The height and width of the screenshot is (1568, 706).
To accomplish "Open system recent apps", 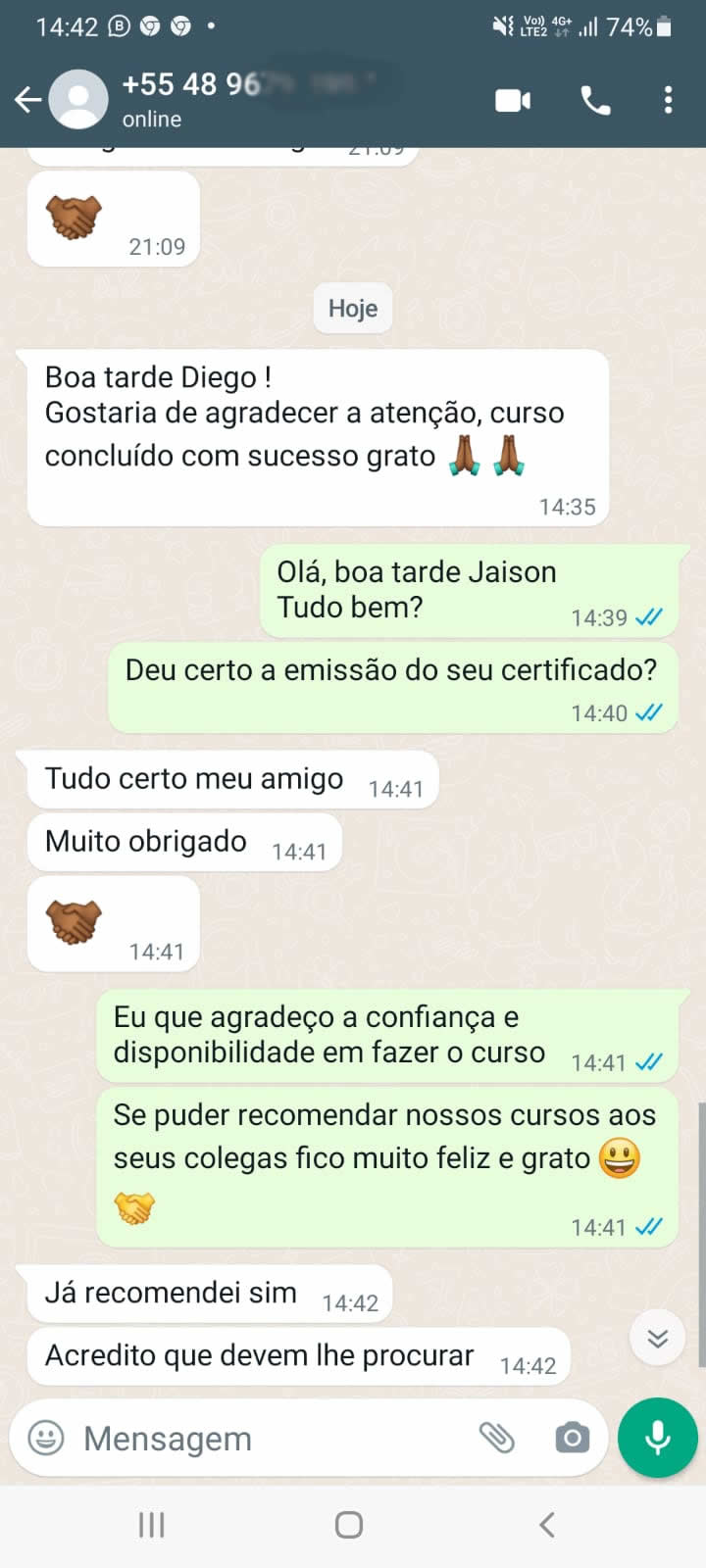I will pyautogui.click(x=151, y=1525).
